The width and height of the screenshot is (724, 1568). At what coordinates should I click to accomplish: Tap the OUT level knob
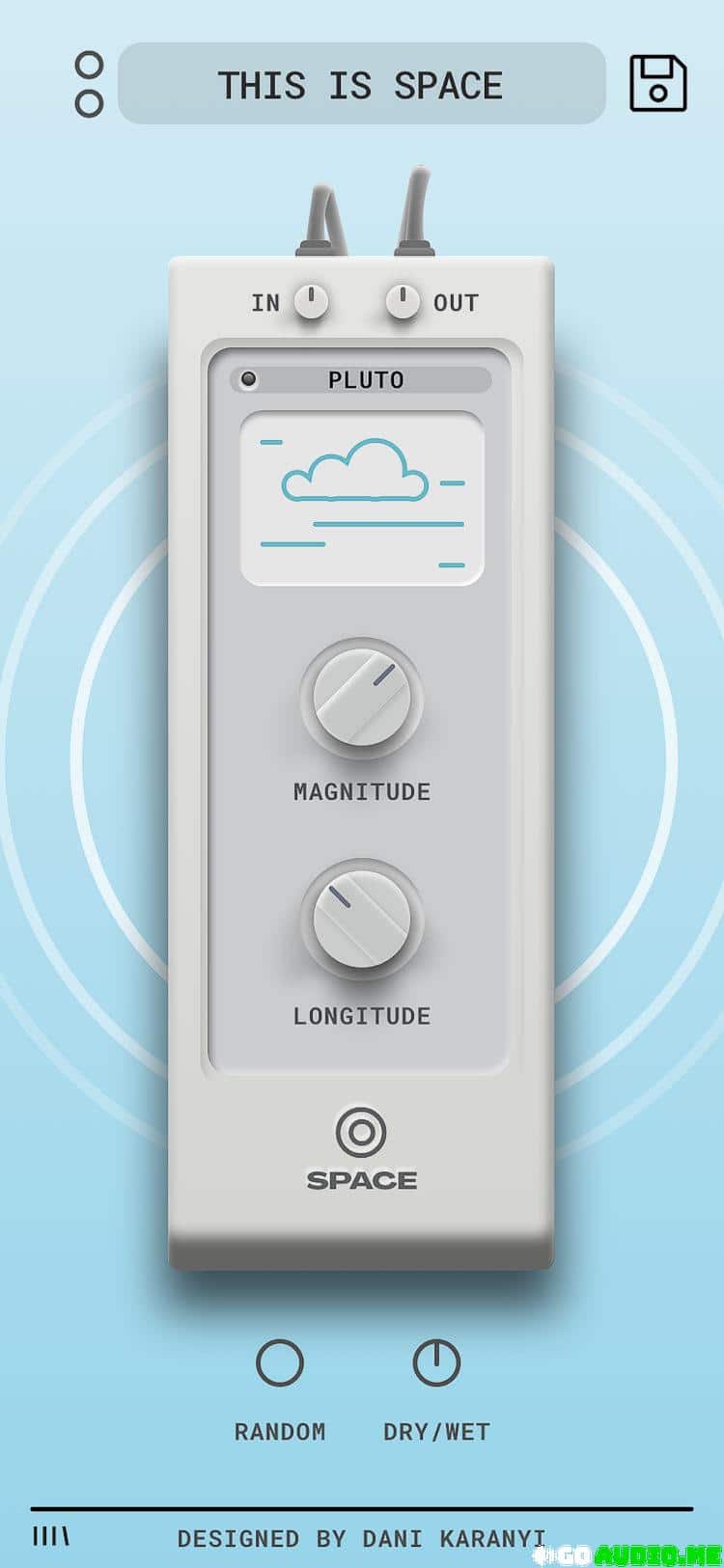[403, 301]
